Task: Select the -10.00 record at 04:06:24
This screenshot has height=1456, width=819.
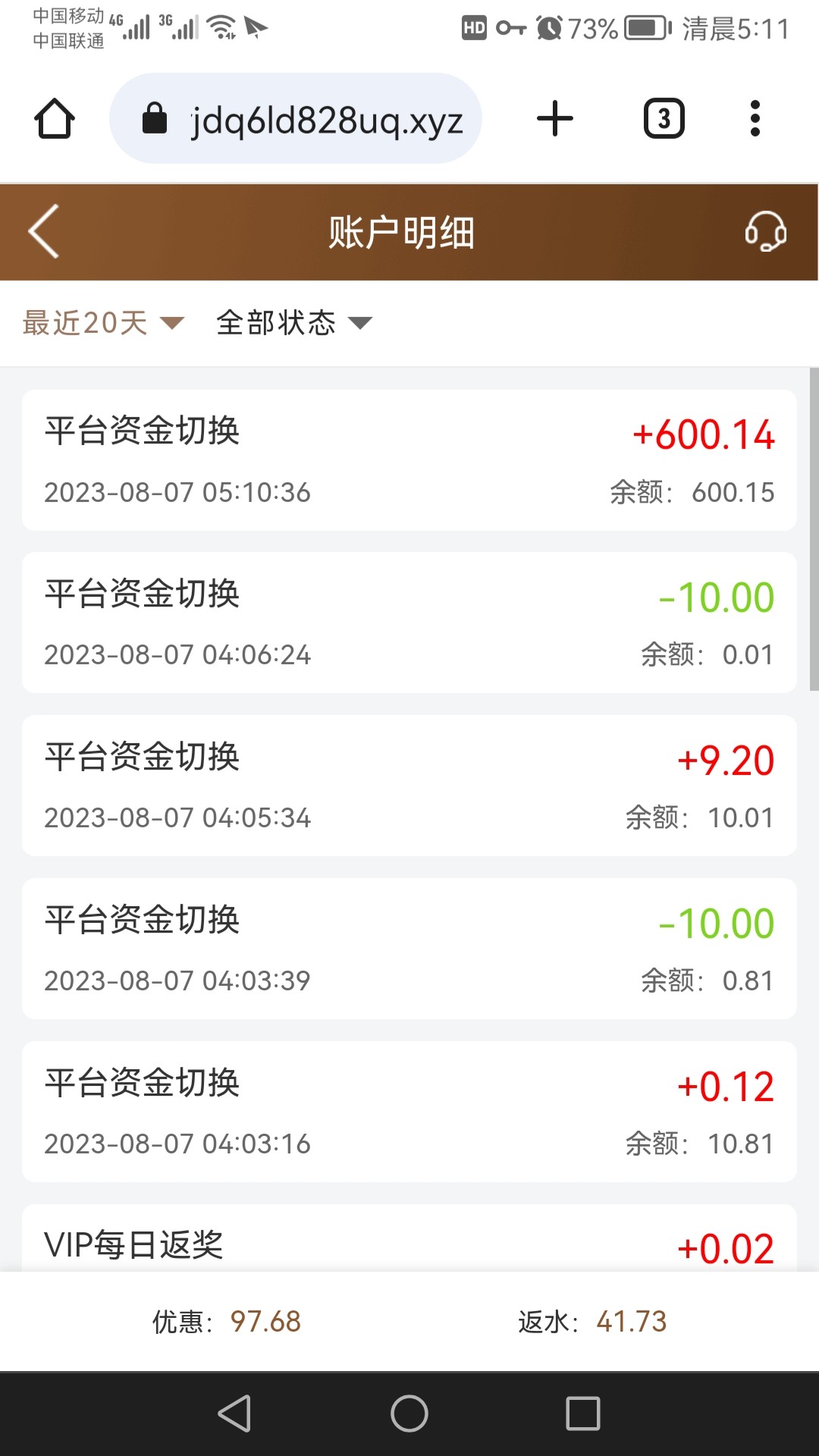Action: [x=409, y=622]
